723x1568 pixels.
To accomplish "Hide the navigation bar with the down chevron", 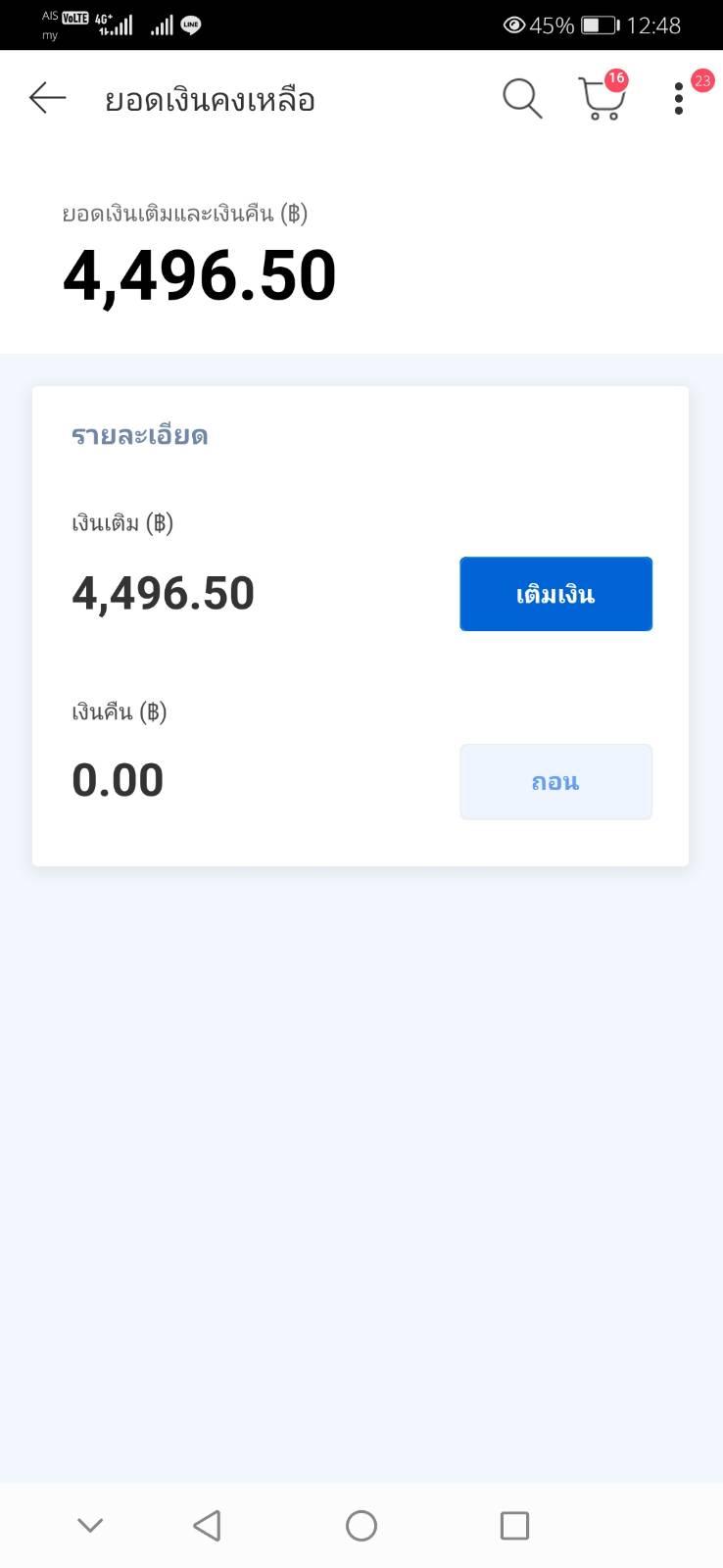I will (x=90, y=1525).
